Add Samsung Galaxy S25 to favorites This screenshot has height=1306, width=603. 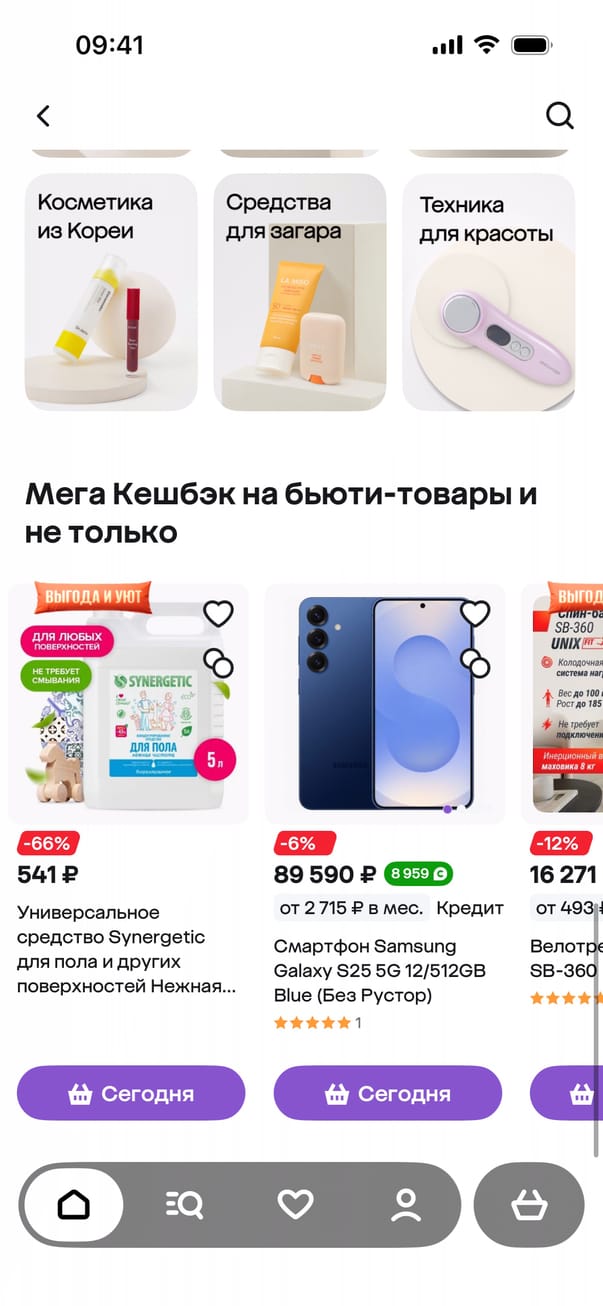(x=475, y=614)
